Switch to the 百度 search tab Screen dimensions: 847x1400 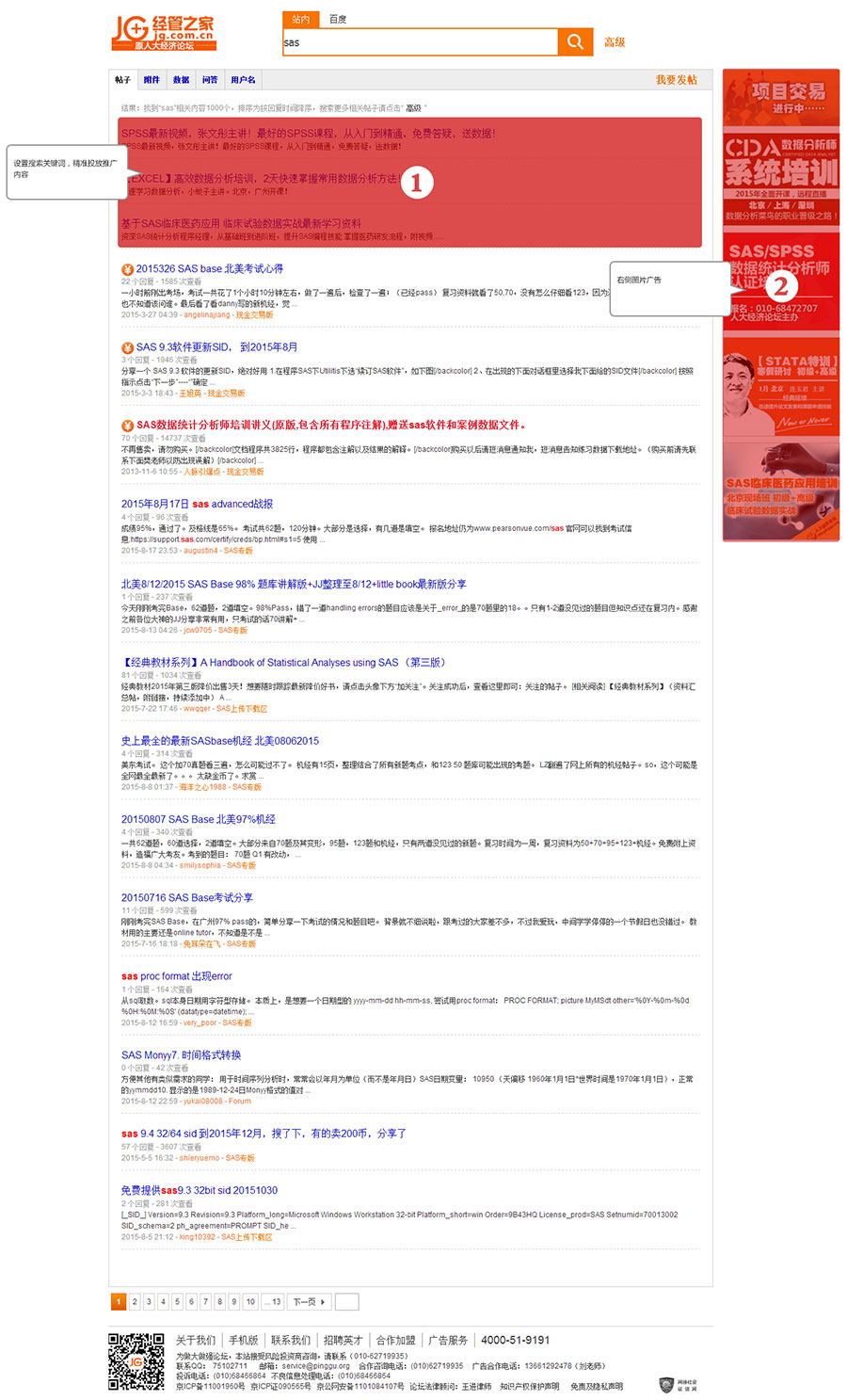pos(338,19)
